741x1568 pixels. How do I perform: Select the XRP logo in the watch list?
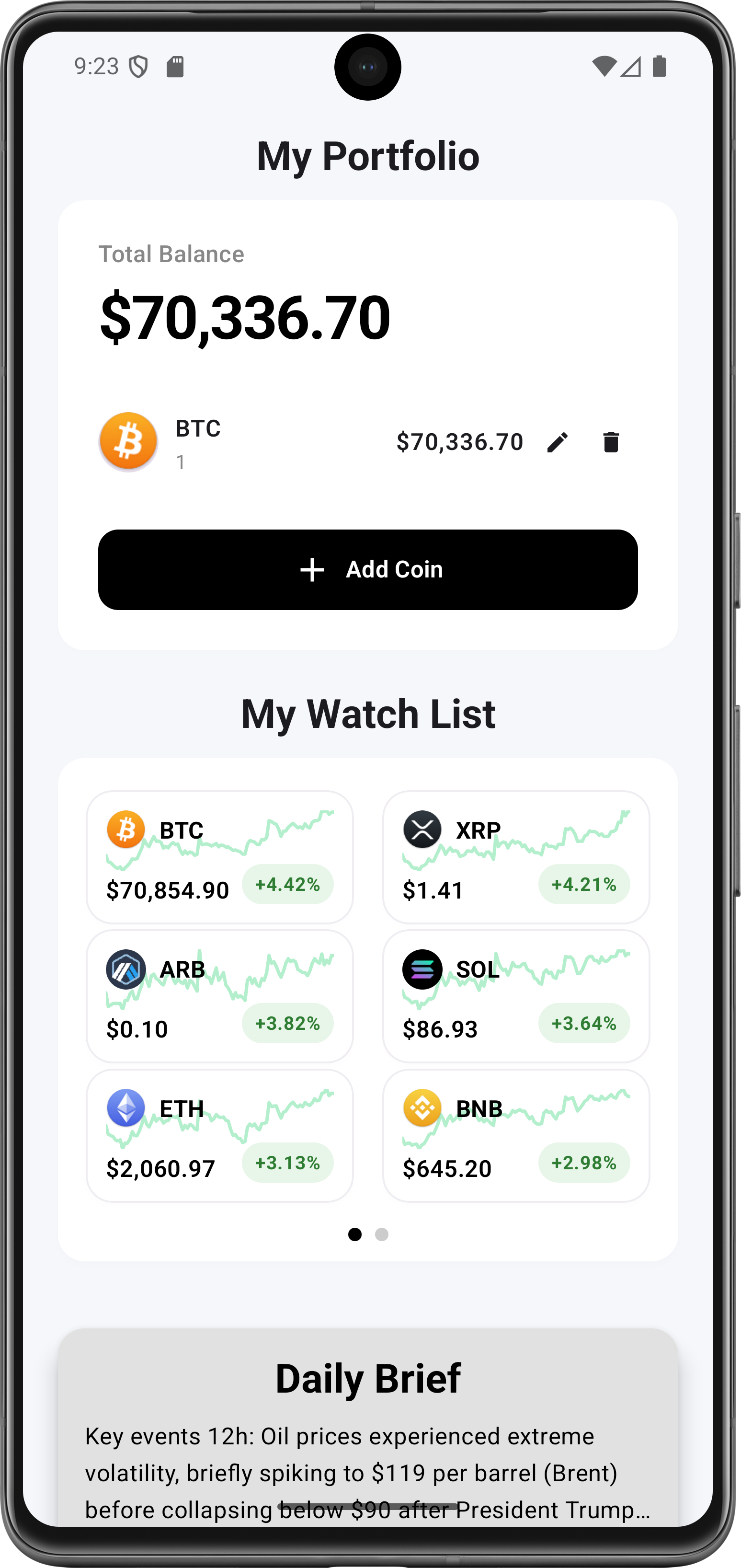[422, 829]
